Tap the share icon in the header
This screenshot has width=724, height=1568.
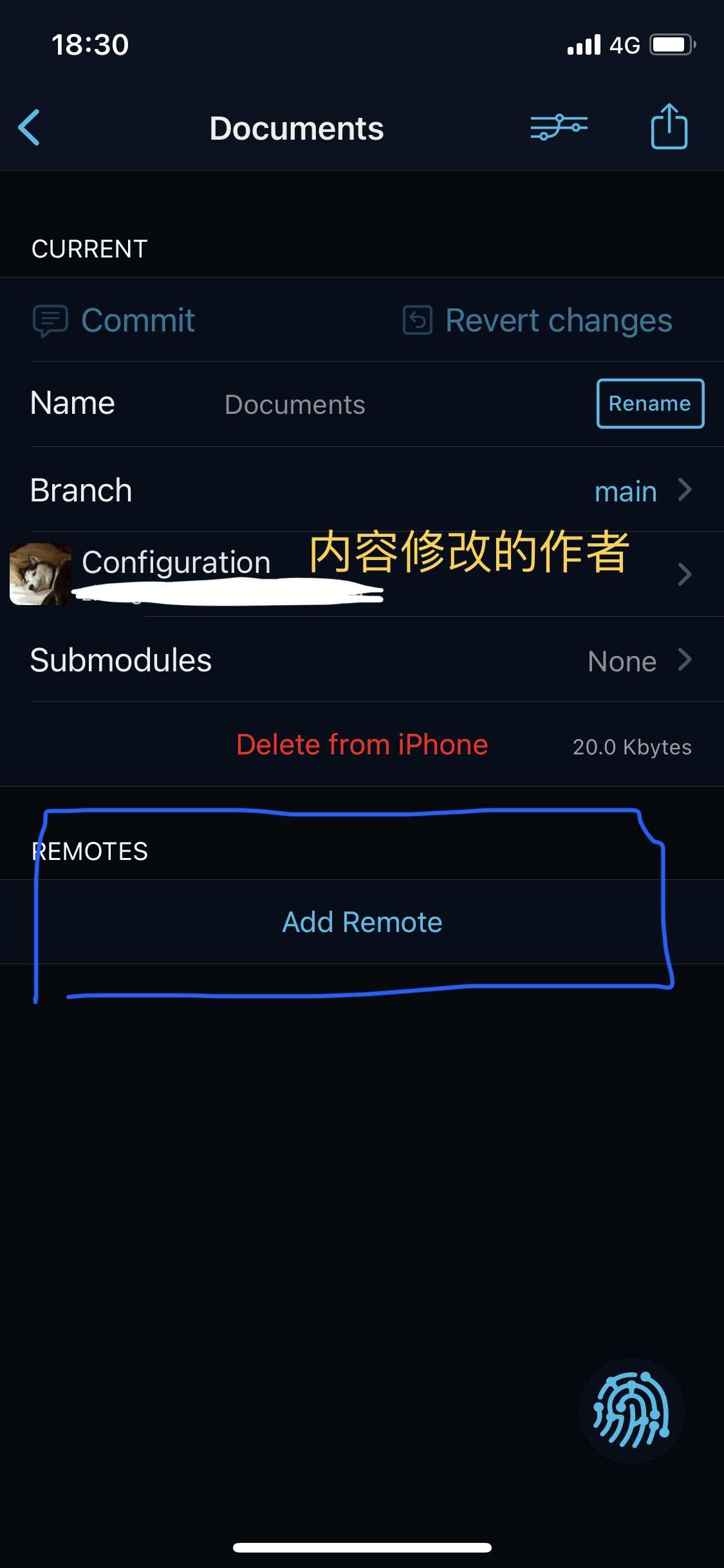pos(669,127)
